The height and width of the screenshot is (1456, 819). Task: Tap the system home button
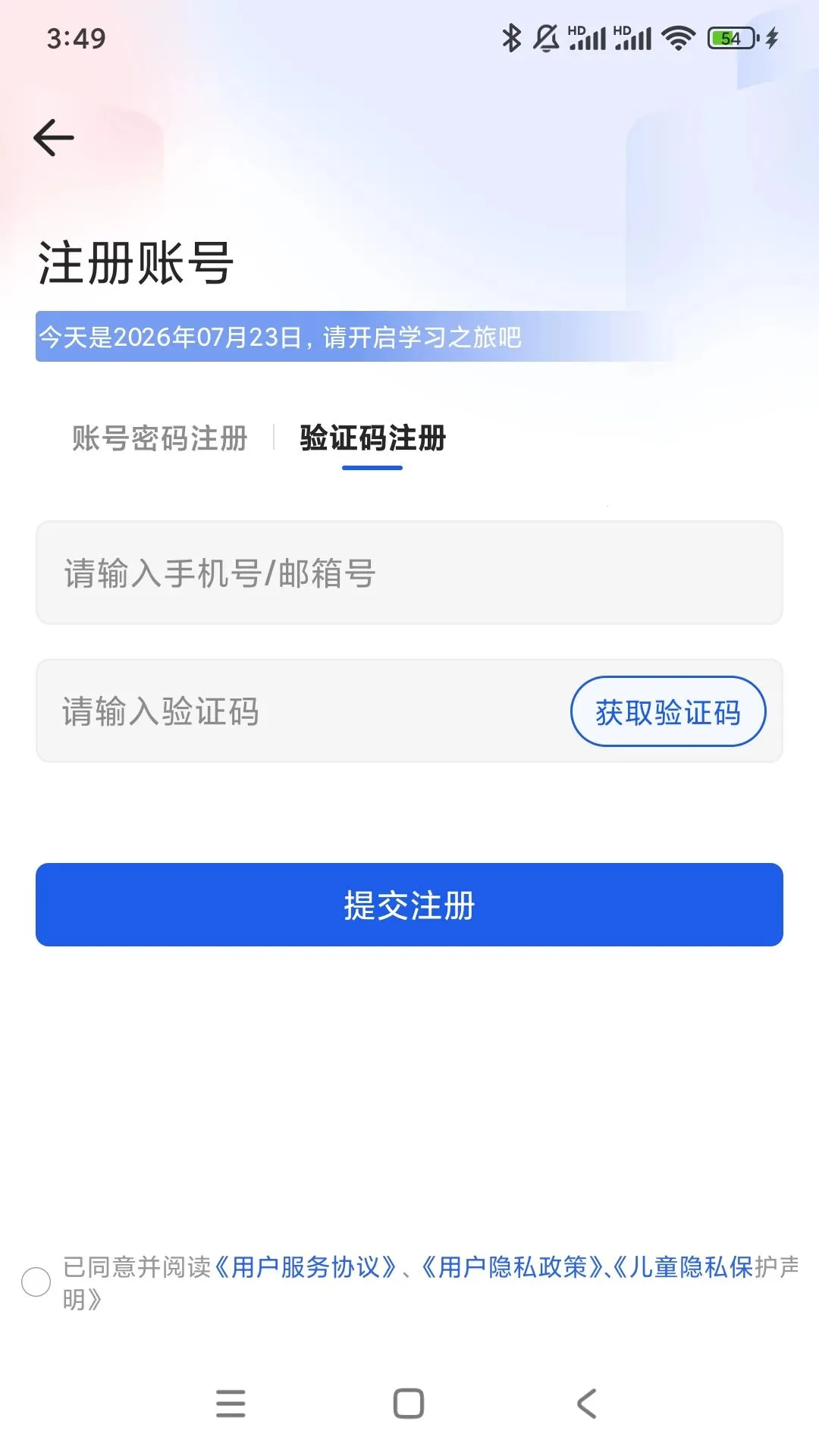[409, 1404]
